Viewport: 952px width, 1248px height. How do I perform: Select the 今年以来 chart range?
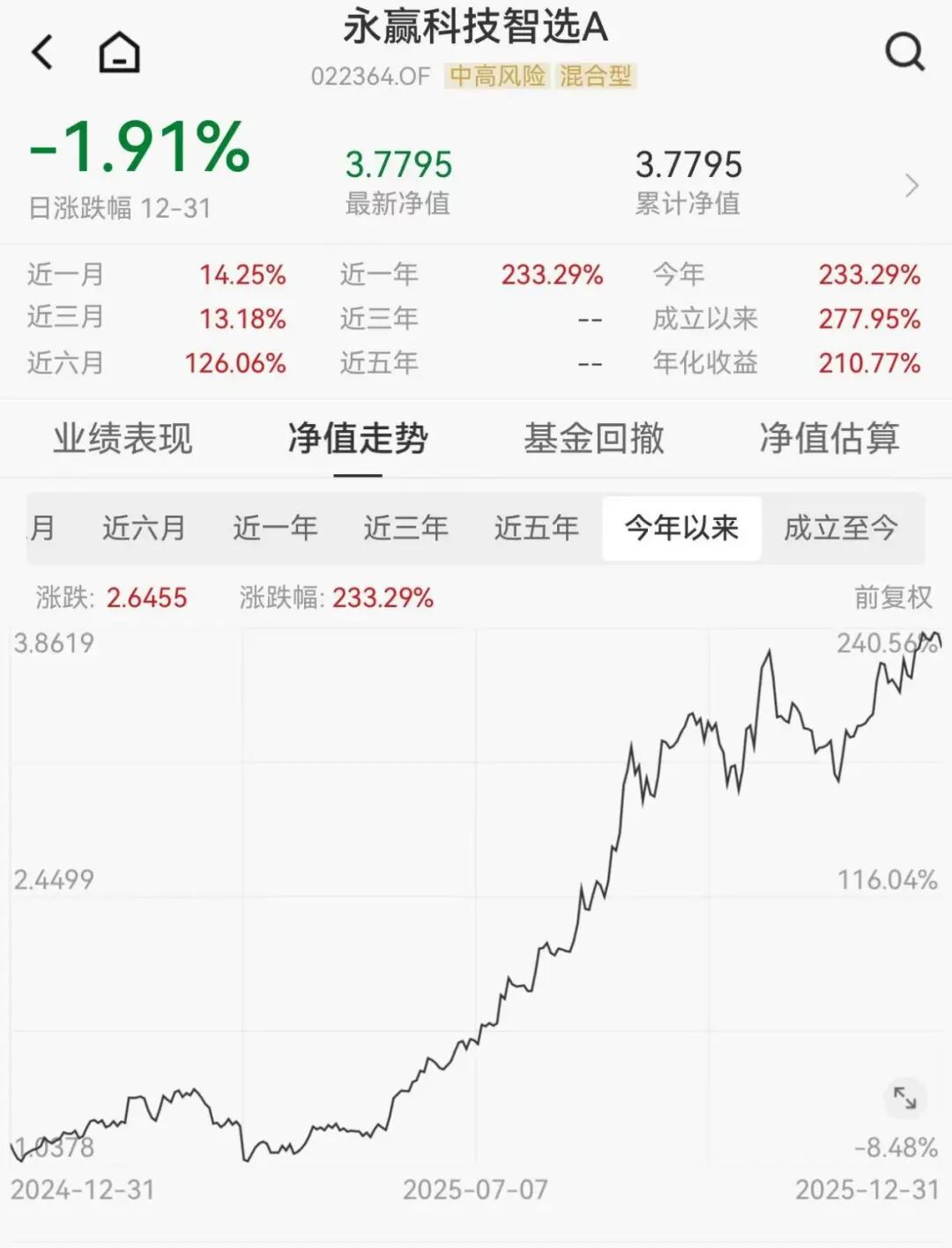coord(681,528)
